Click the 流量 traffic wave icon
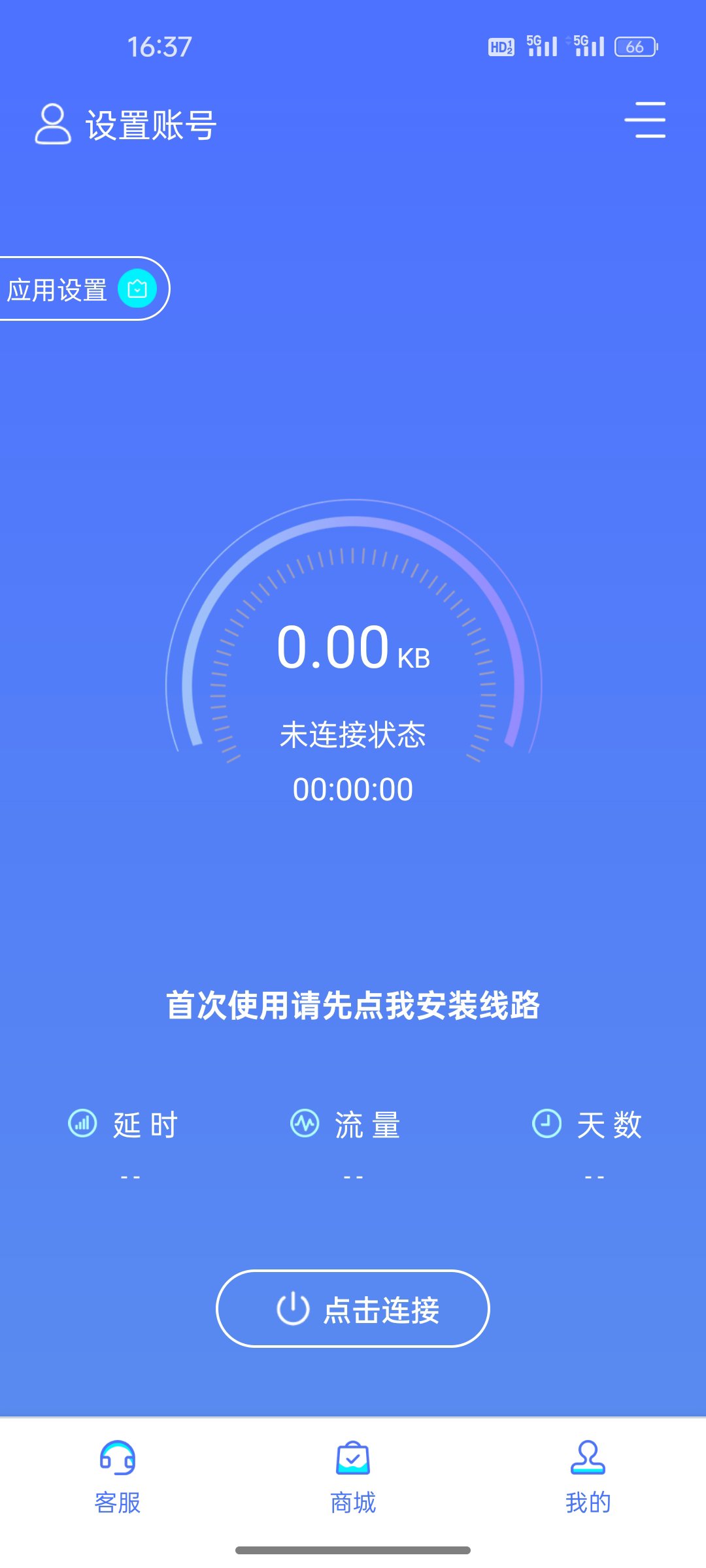Viewport: 706px width, 1568px height. coord(305,1123)
